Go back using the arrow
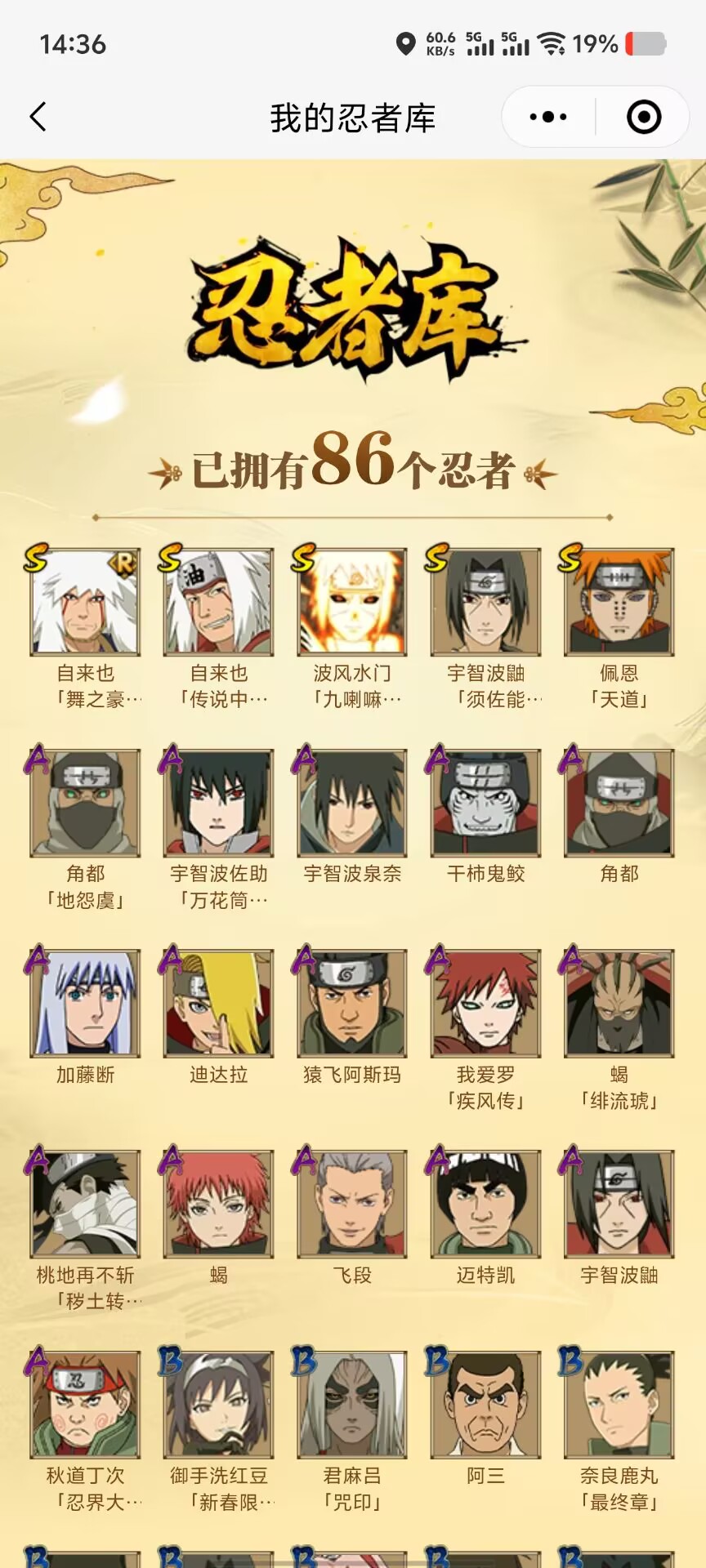Screen dimensions: 706x1568 38,117
